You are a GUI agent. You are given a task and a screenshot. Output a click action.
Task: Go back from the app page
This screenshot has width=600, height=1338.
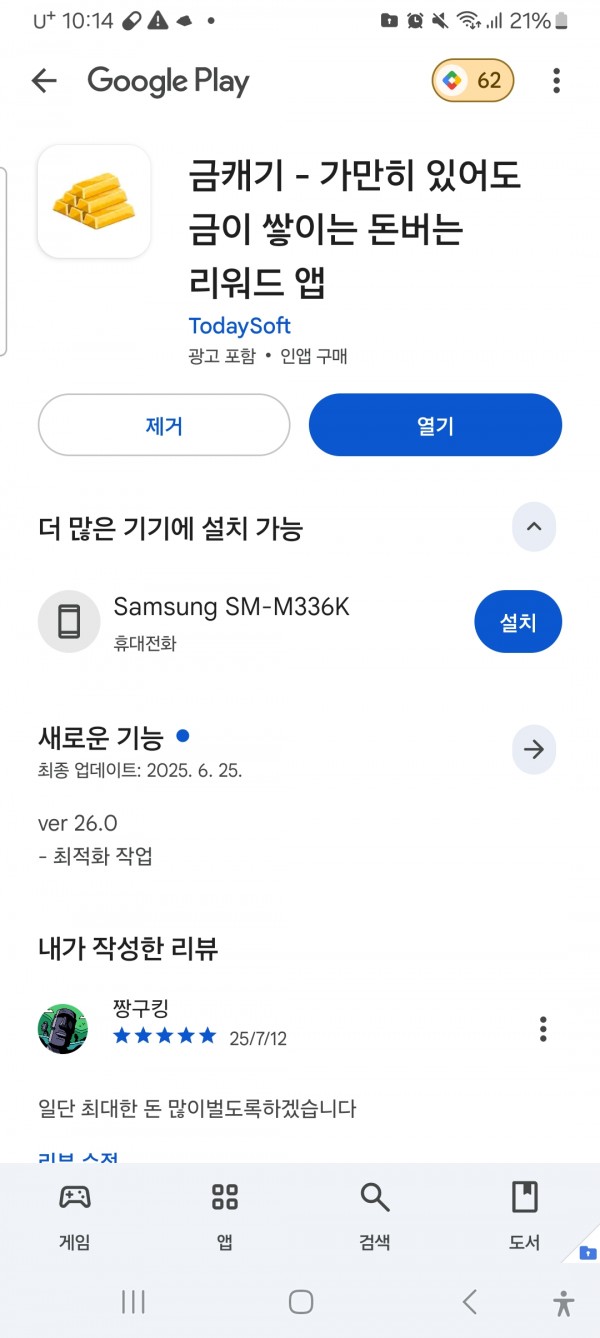[x=44, y=81]
